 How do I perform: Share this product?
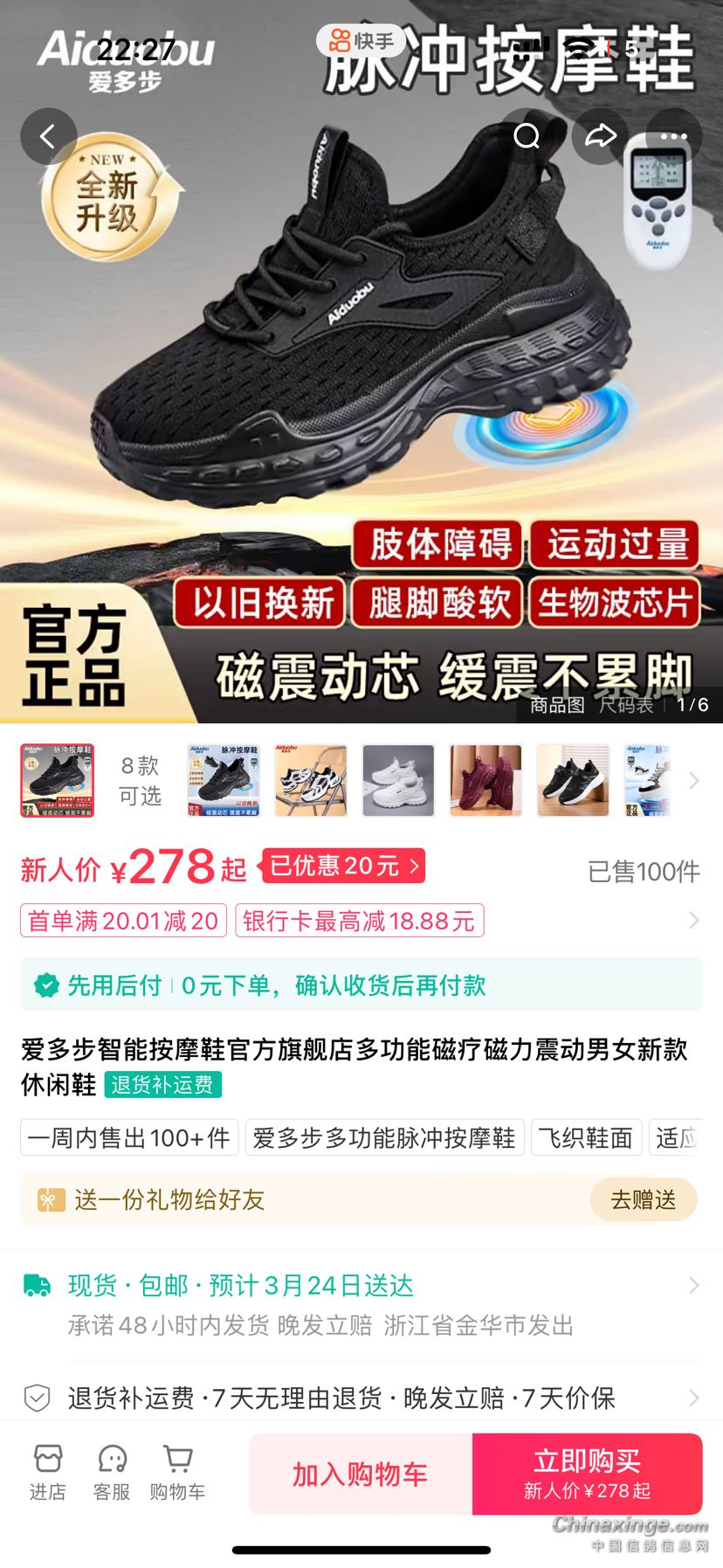[x=601, y=136]
